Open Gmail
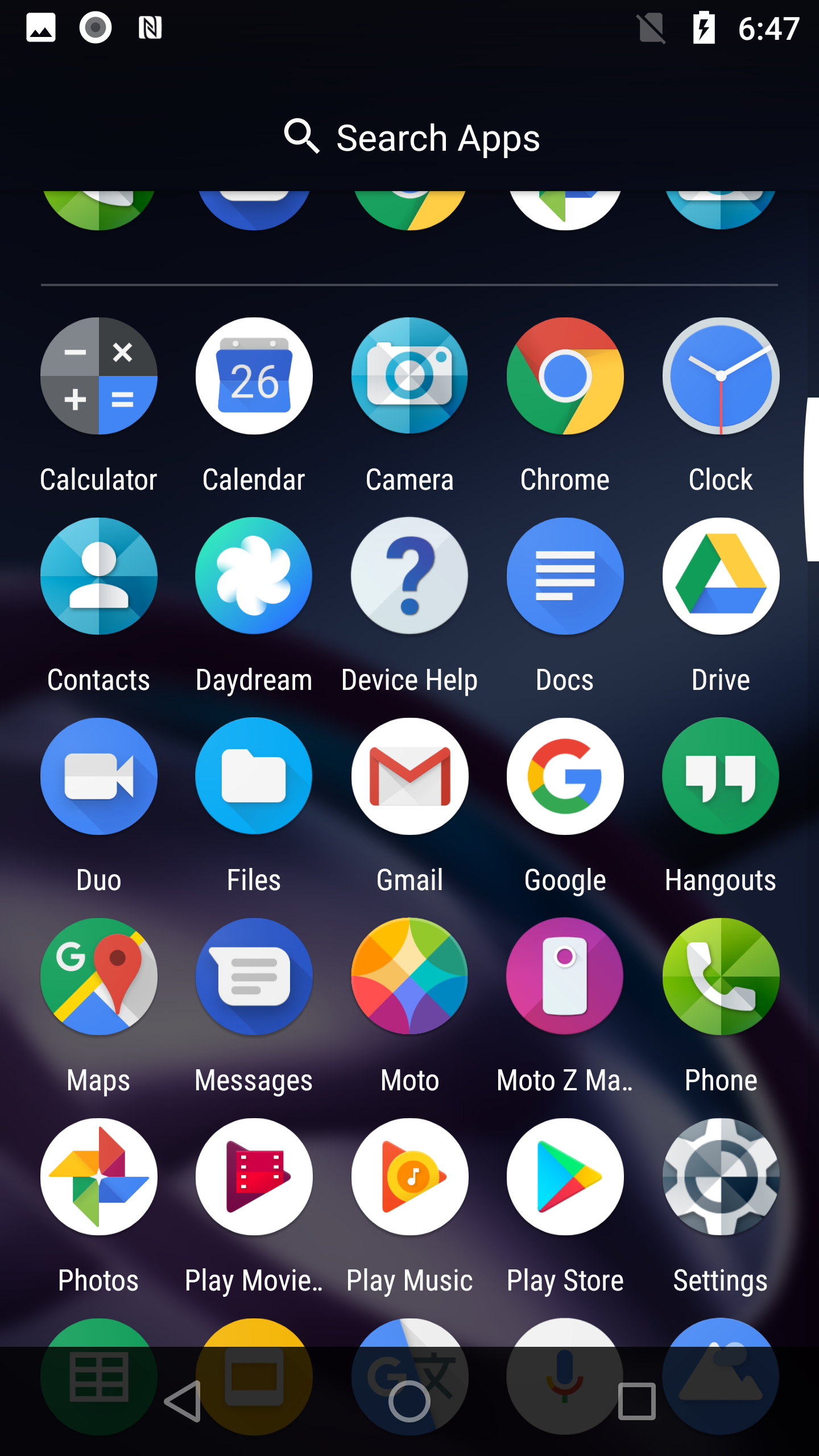819x1456 pixels. coord(409,776)
